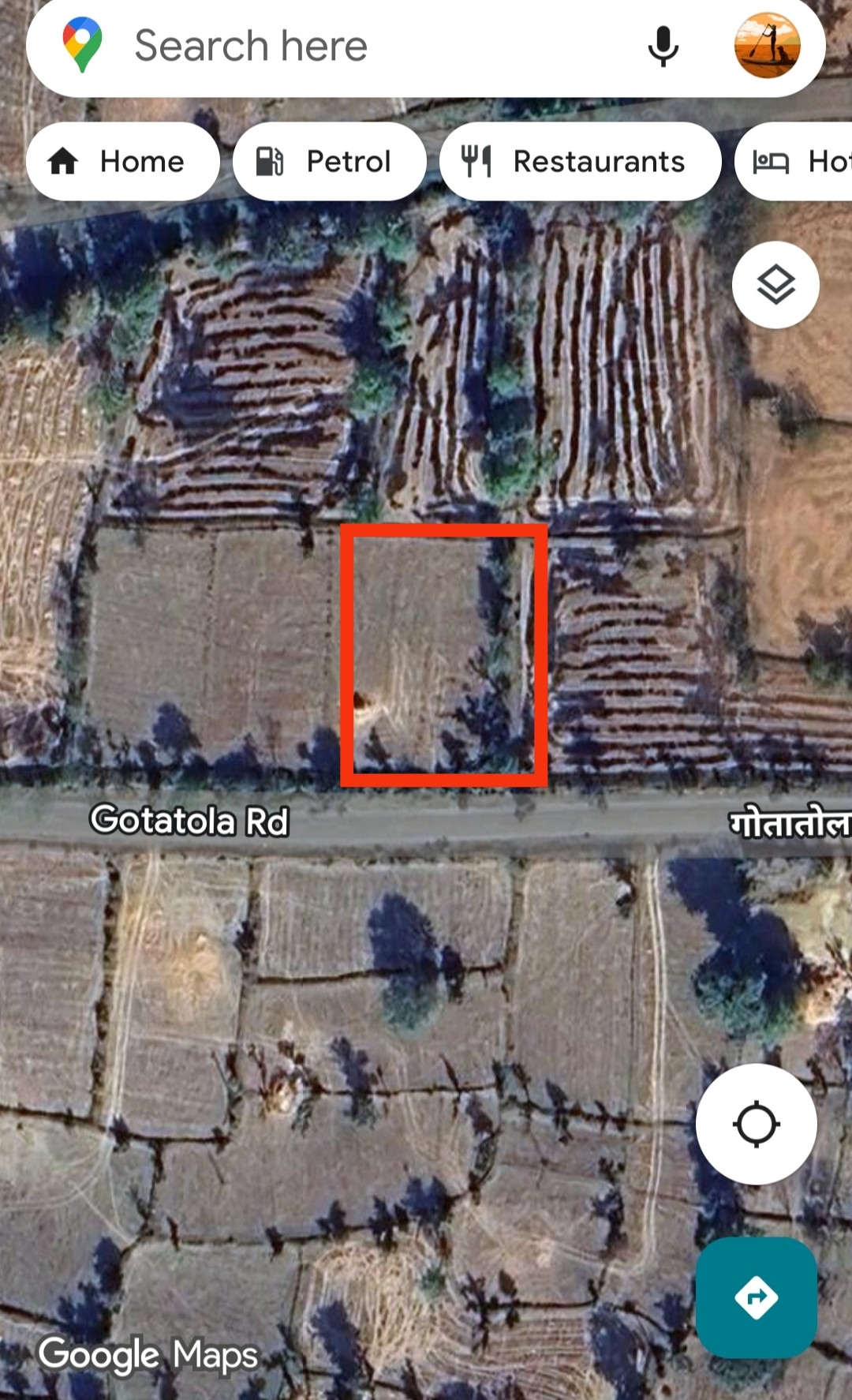This screenshot has height=1400, width=852.
Task: Open the map layers button
Action: point(775,285)
